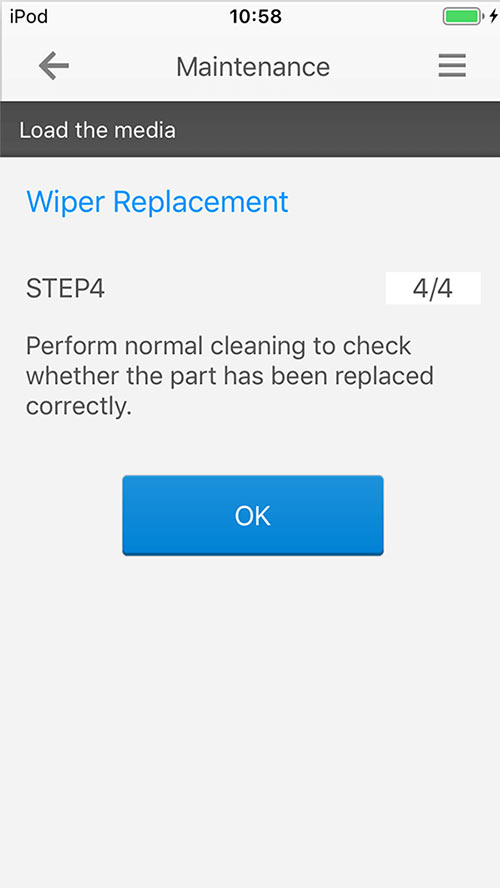Image resolution: width=500 pixels, height=888 pixels.
Task: Open the hamburger menu
Action: click(x=452, y=66)
